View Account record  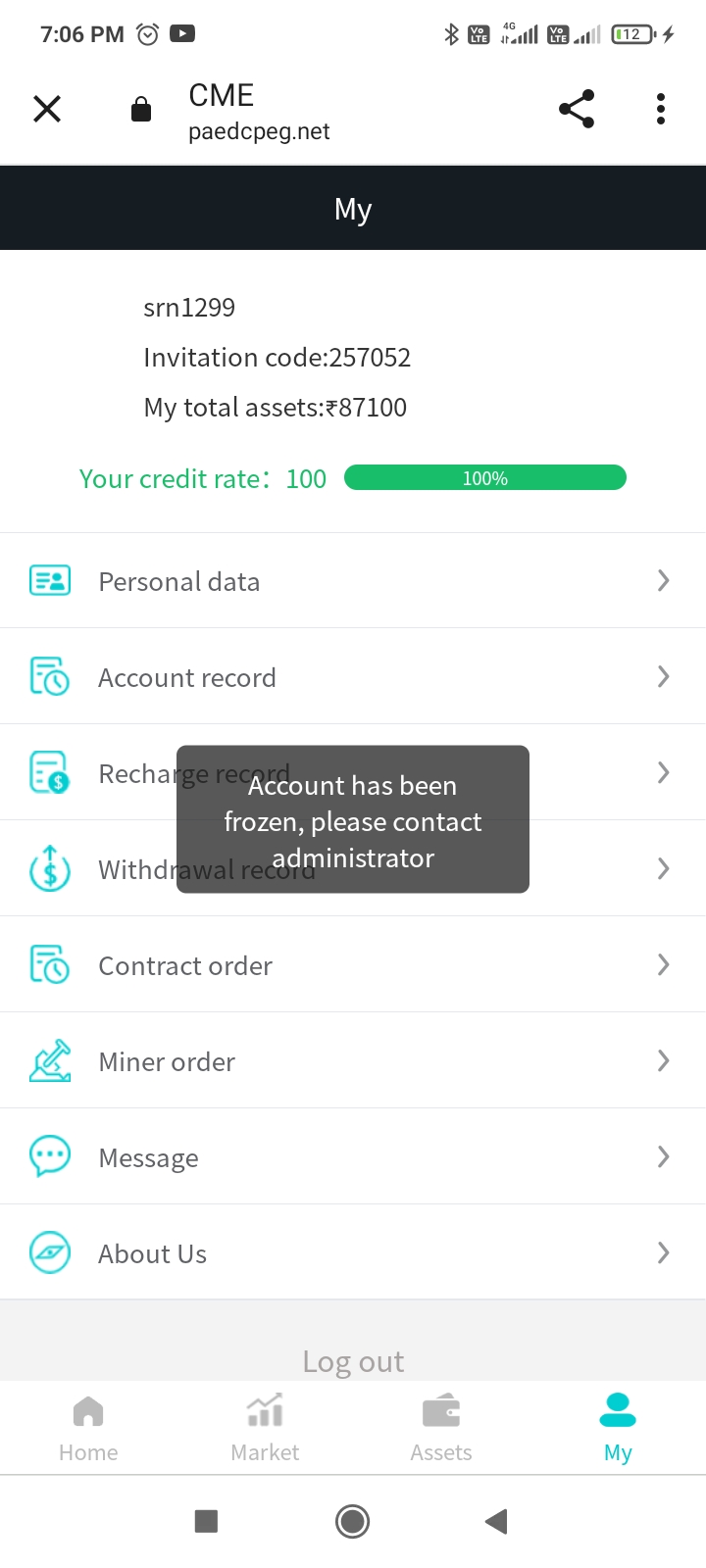click(x=353, y=677)
